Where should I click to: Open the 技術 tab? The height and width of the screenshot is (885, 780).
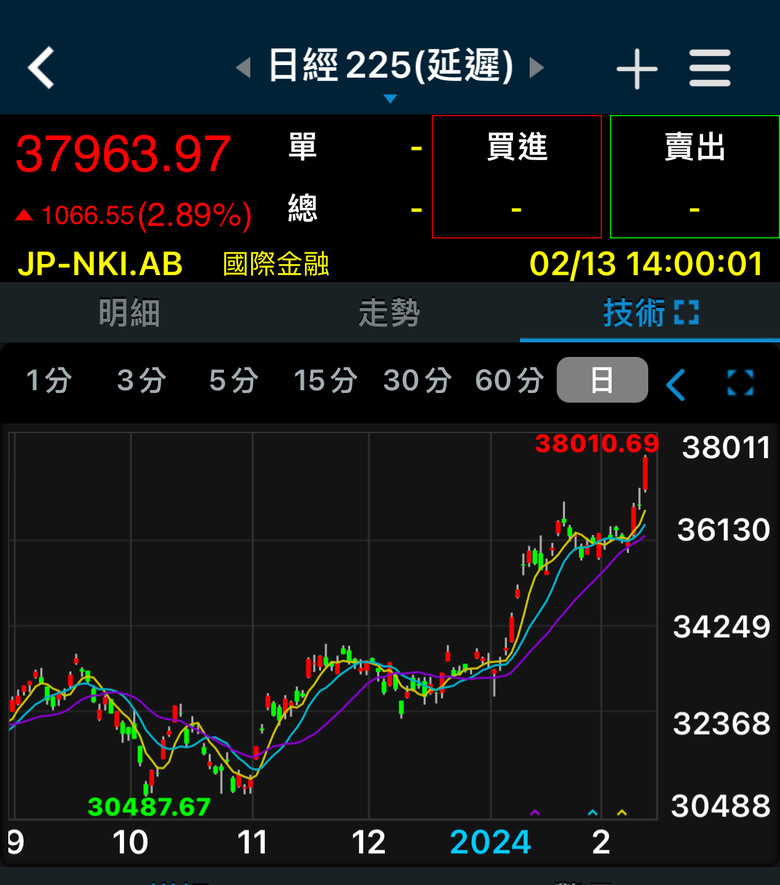click(x=650, y=313)
